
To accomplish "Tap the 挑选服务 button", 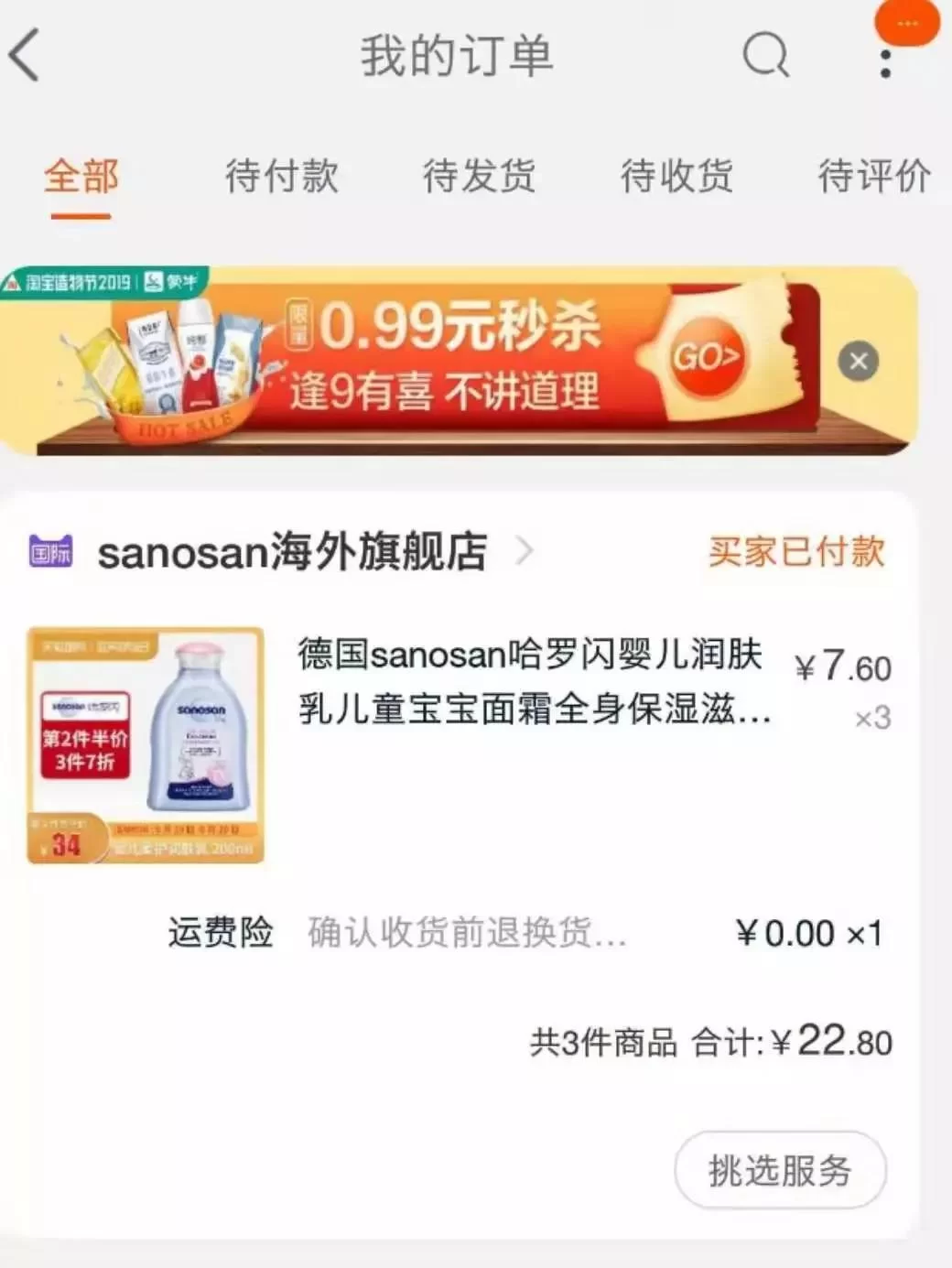I will pos(780,1170).
